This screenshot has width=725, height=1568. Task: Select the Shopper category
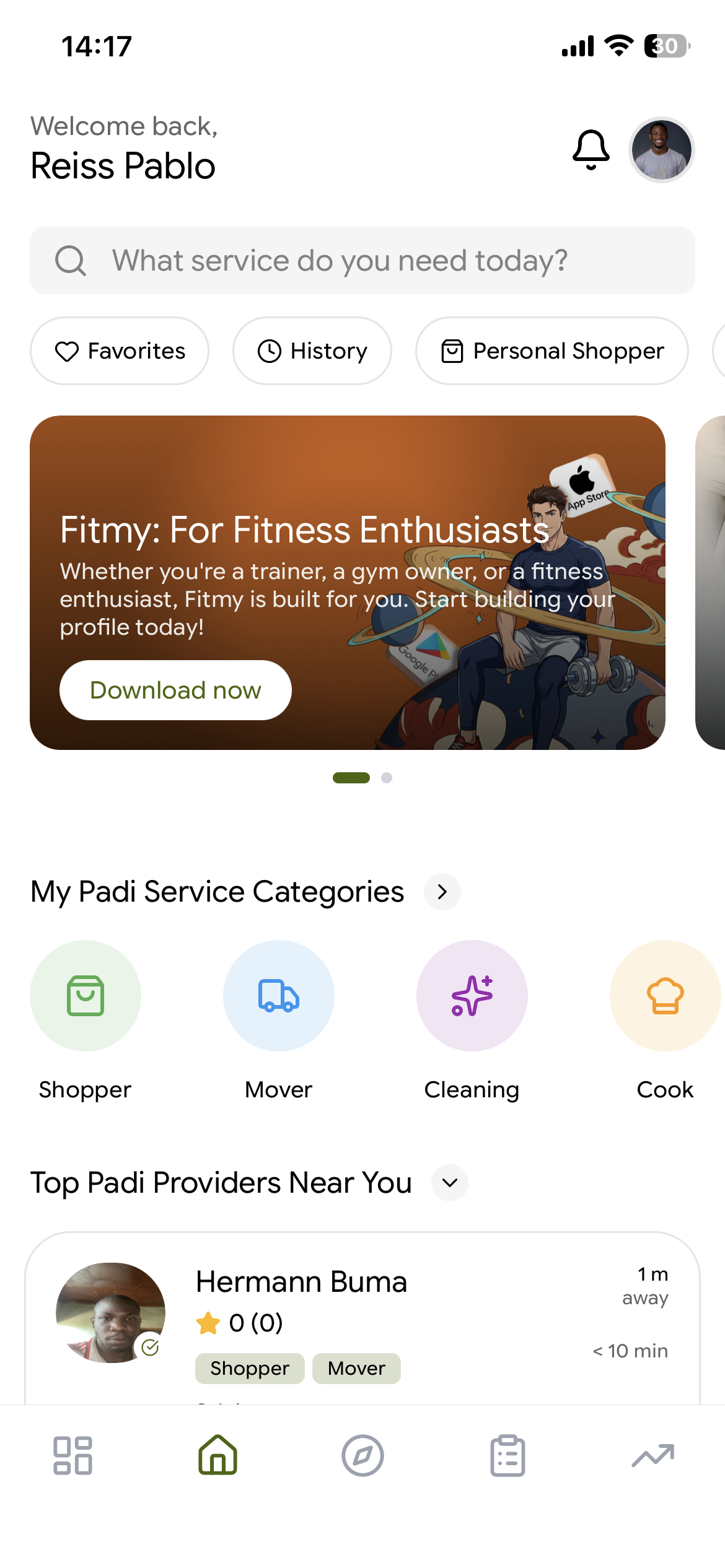click(86, 996)
